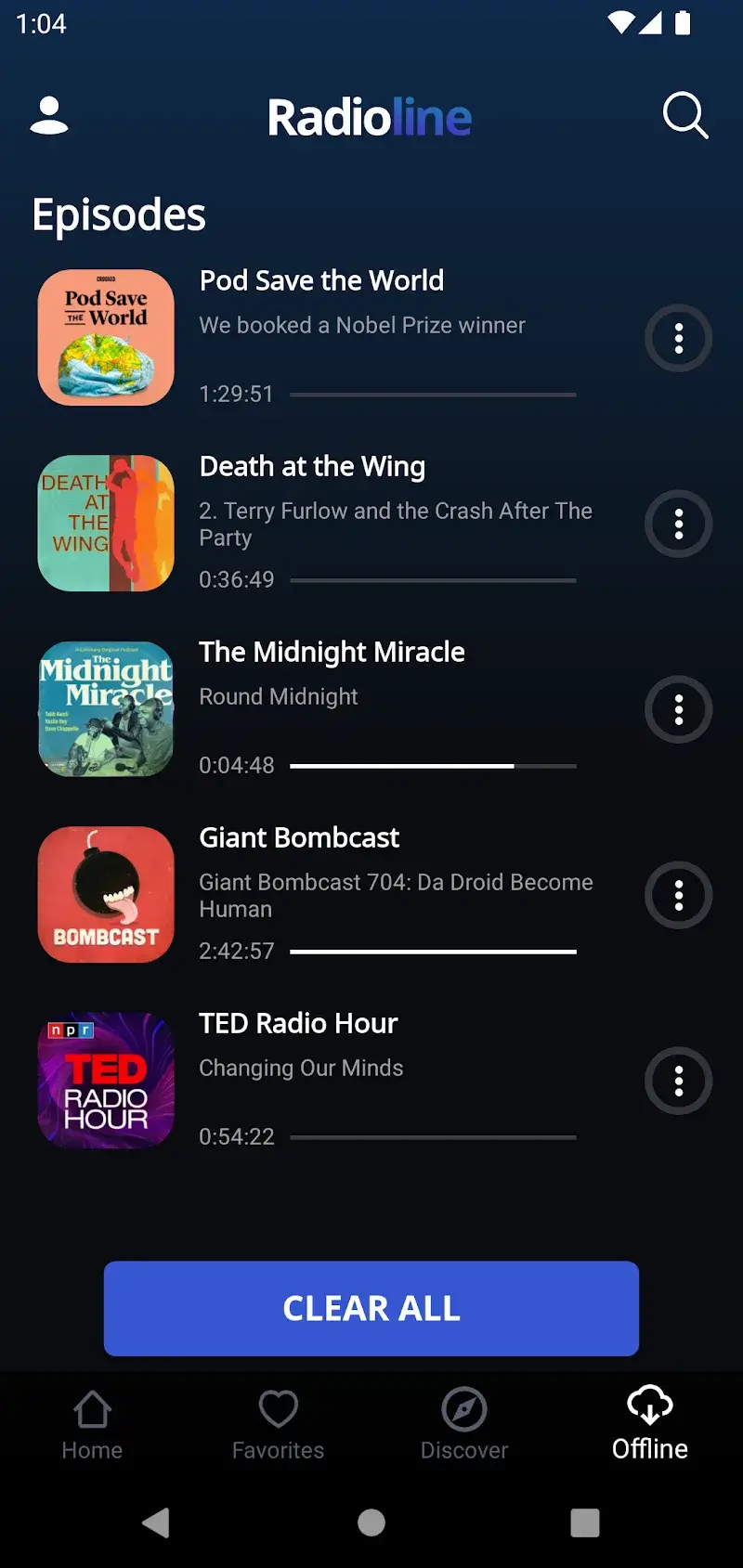743x1568 pixels.
Task: Tap the Offline downloads cloud icon
Action: (x=648, y=1409)
